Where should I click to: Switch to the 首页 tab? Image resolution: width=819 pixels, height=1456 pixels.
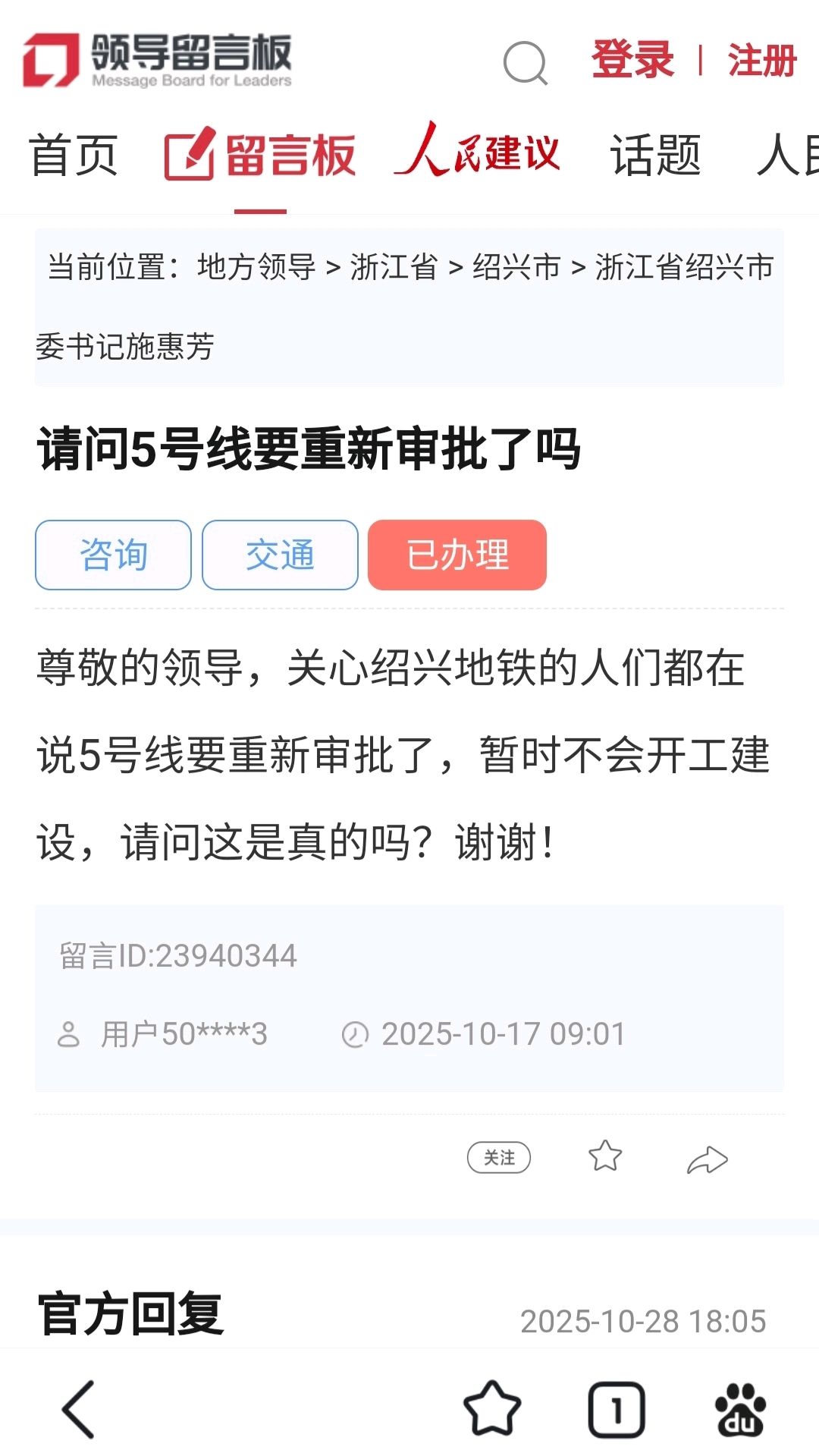[74, 155]
